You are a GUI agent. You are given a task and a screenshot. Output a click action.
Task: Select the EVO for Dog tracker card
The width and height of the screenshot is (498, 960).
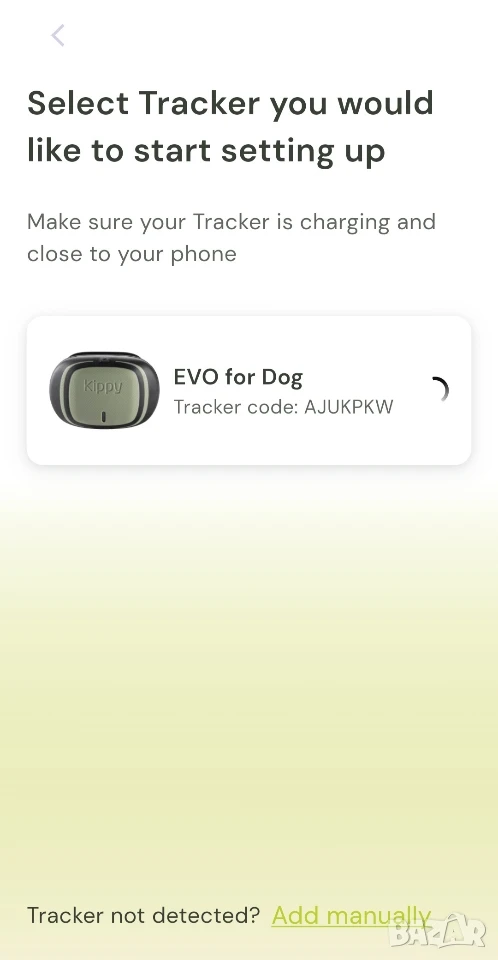coord(249,390)
